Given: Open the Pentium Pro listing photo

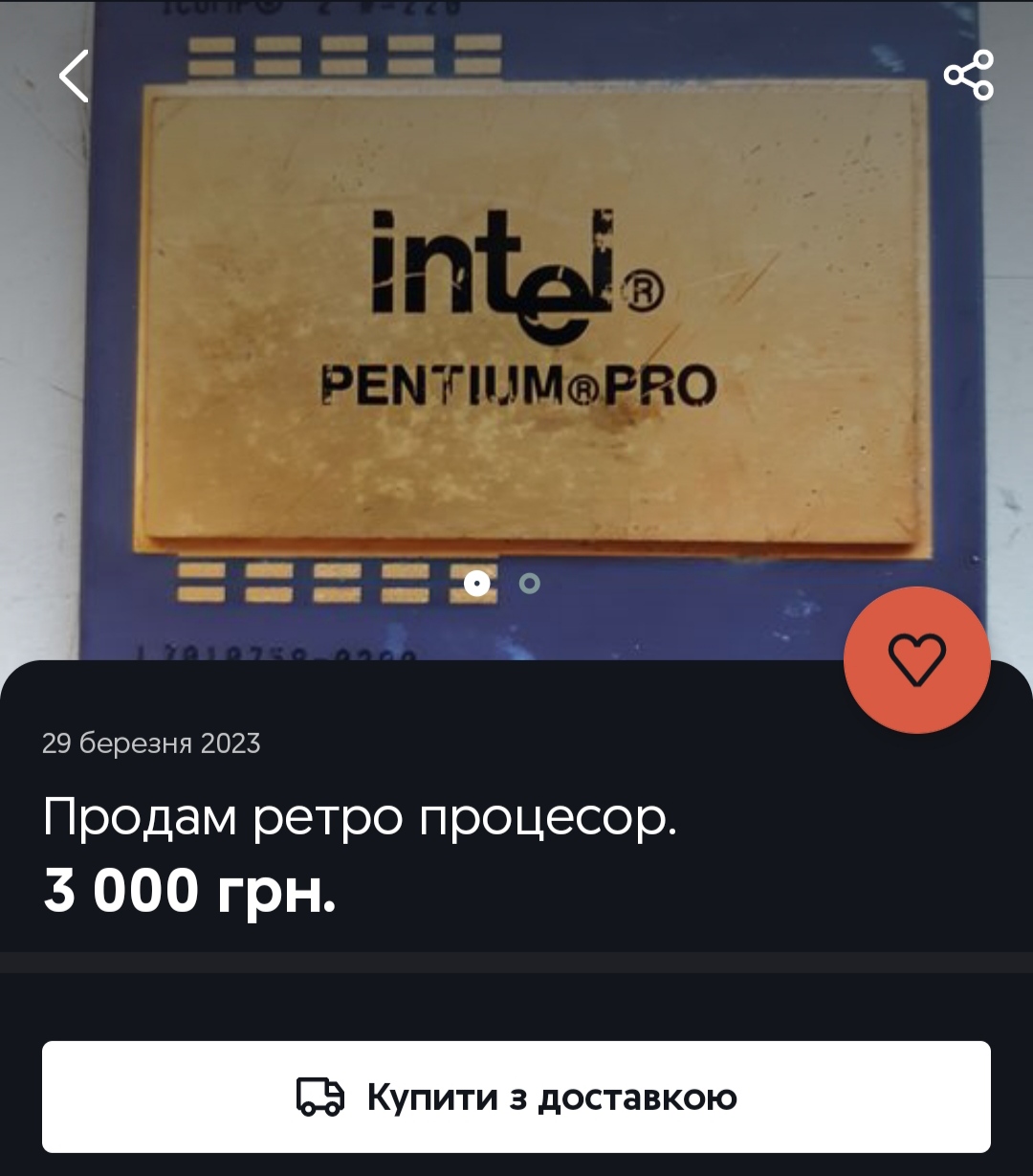Looking at the screenshot, I should point(516,316).
